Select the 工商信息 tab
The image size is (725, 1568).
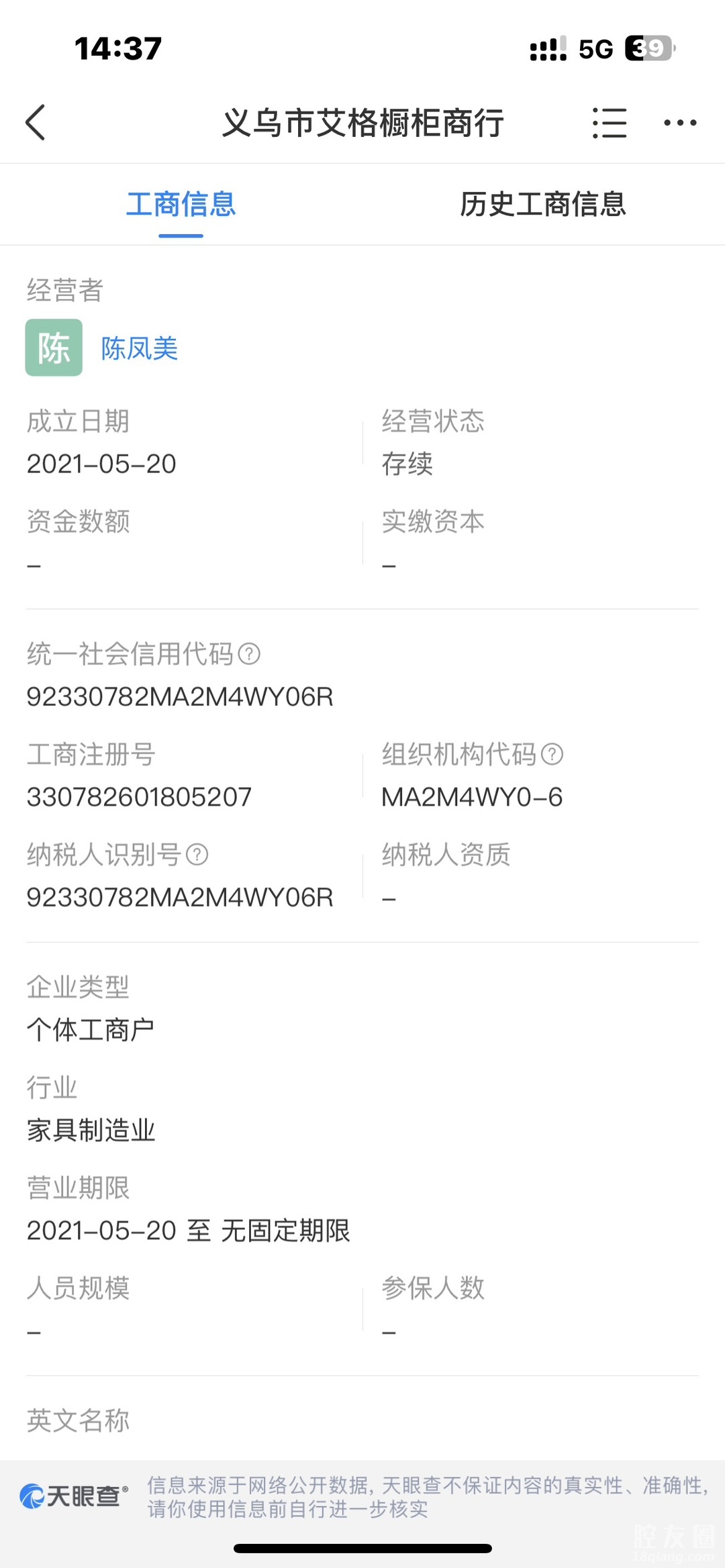[181, 205]
